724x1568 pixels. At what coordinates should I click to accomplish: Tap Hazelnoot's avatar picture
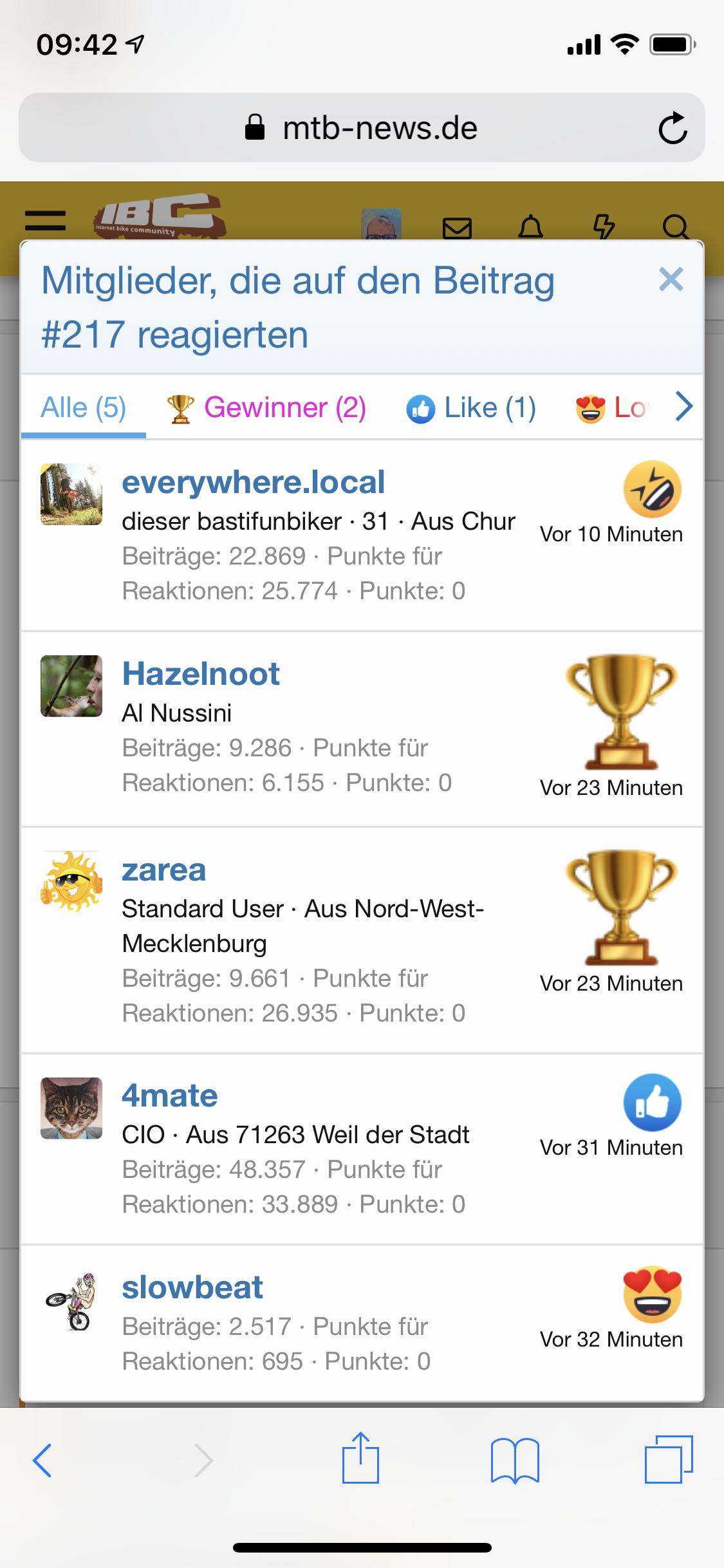click(71, 686)
